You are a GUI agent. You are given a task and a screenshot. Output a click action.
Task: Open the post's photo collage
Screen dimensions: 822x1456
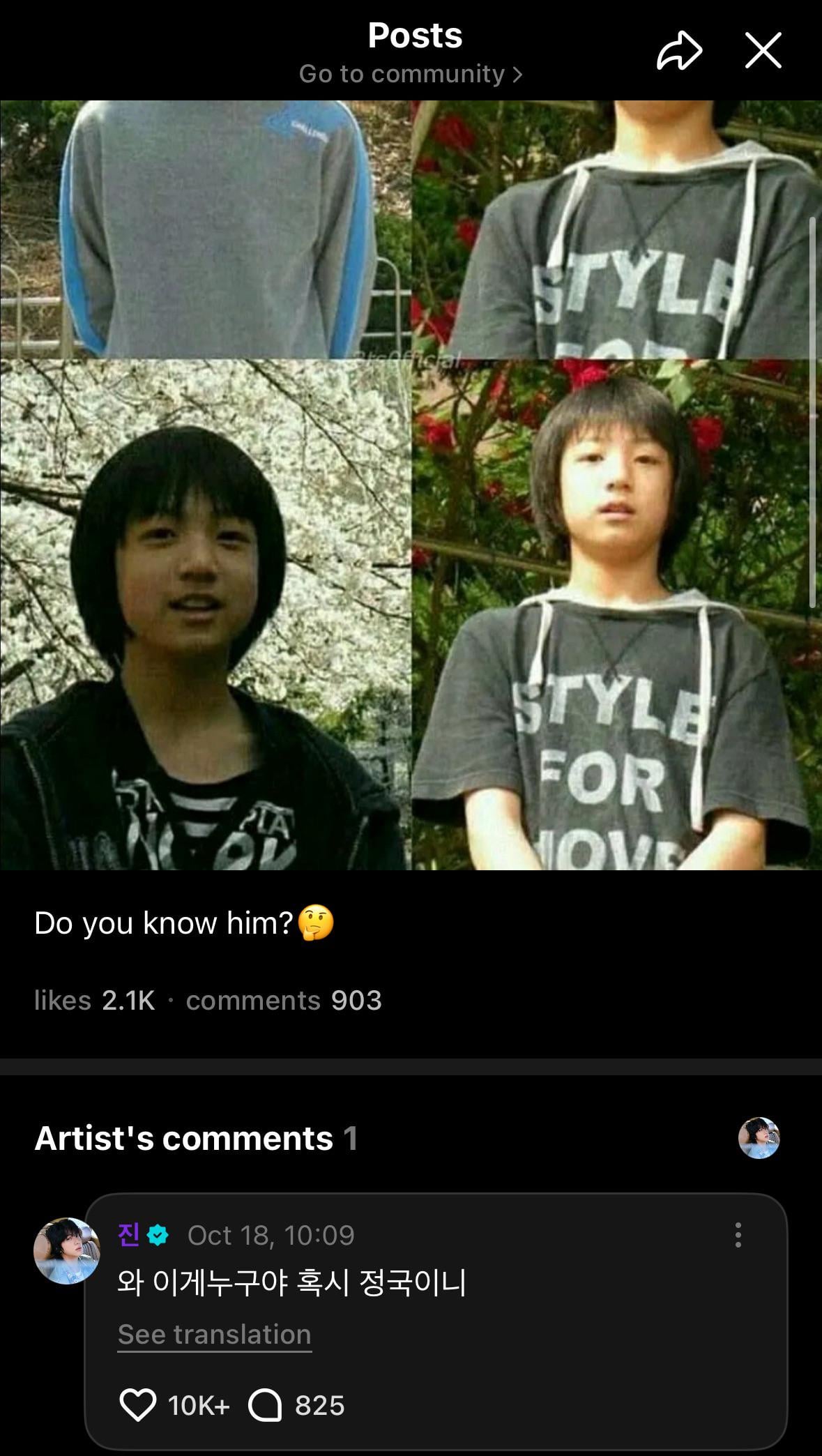411,485
